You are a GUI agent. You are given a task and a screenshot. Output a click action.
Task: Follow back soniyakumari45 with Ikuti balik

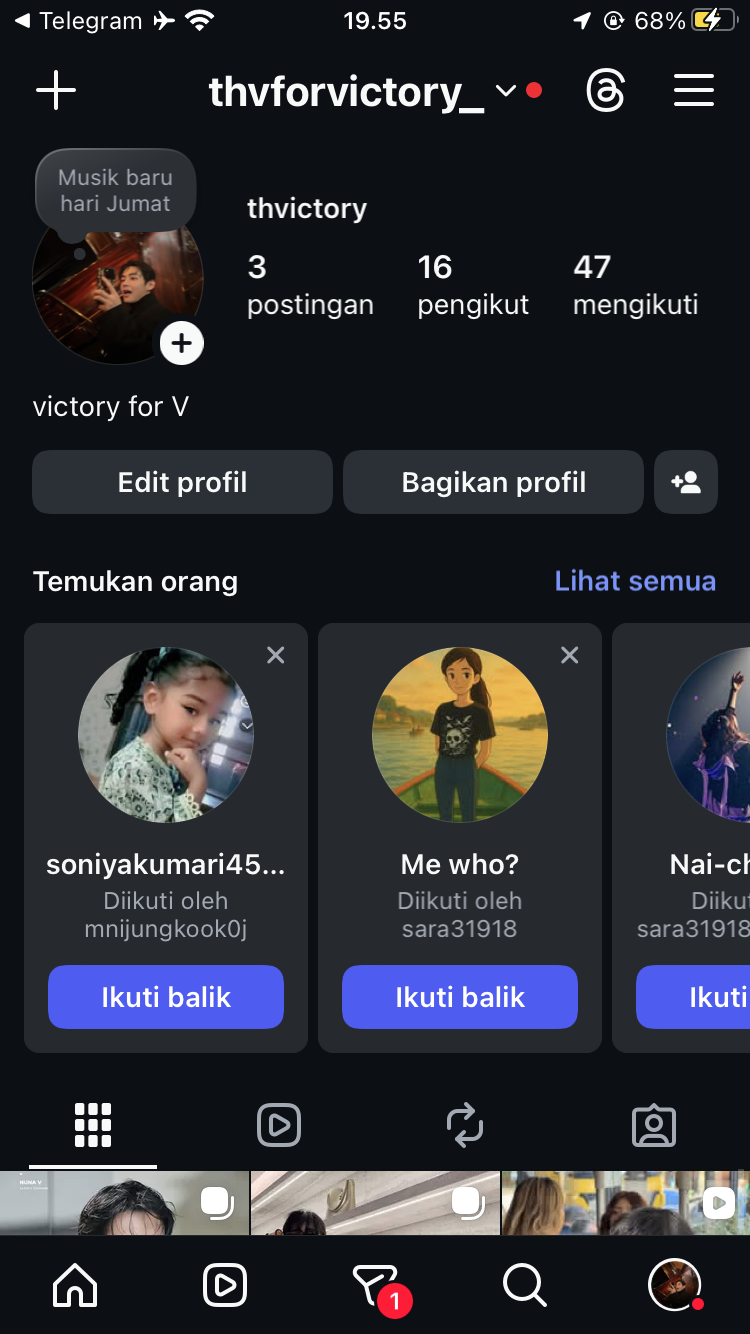166,997
